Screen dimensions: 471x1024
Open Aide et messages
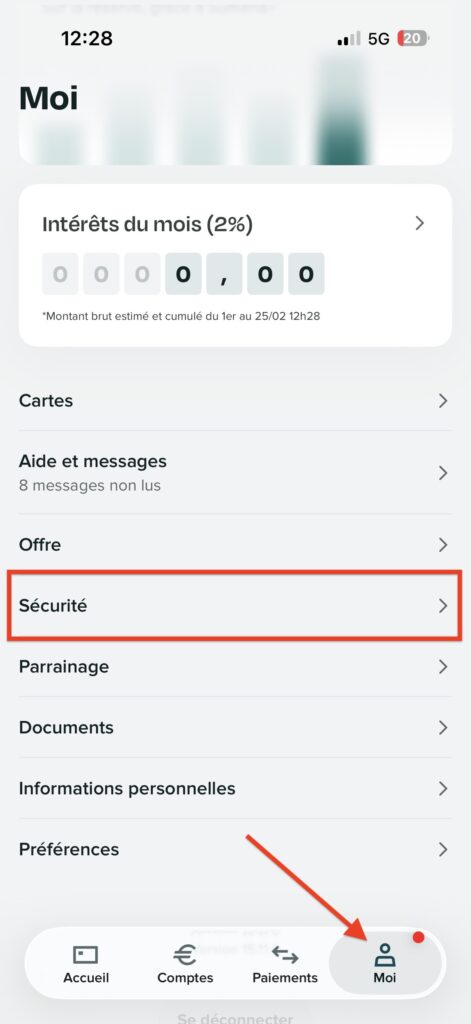point(235,472)
